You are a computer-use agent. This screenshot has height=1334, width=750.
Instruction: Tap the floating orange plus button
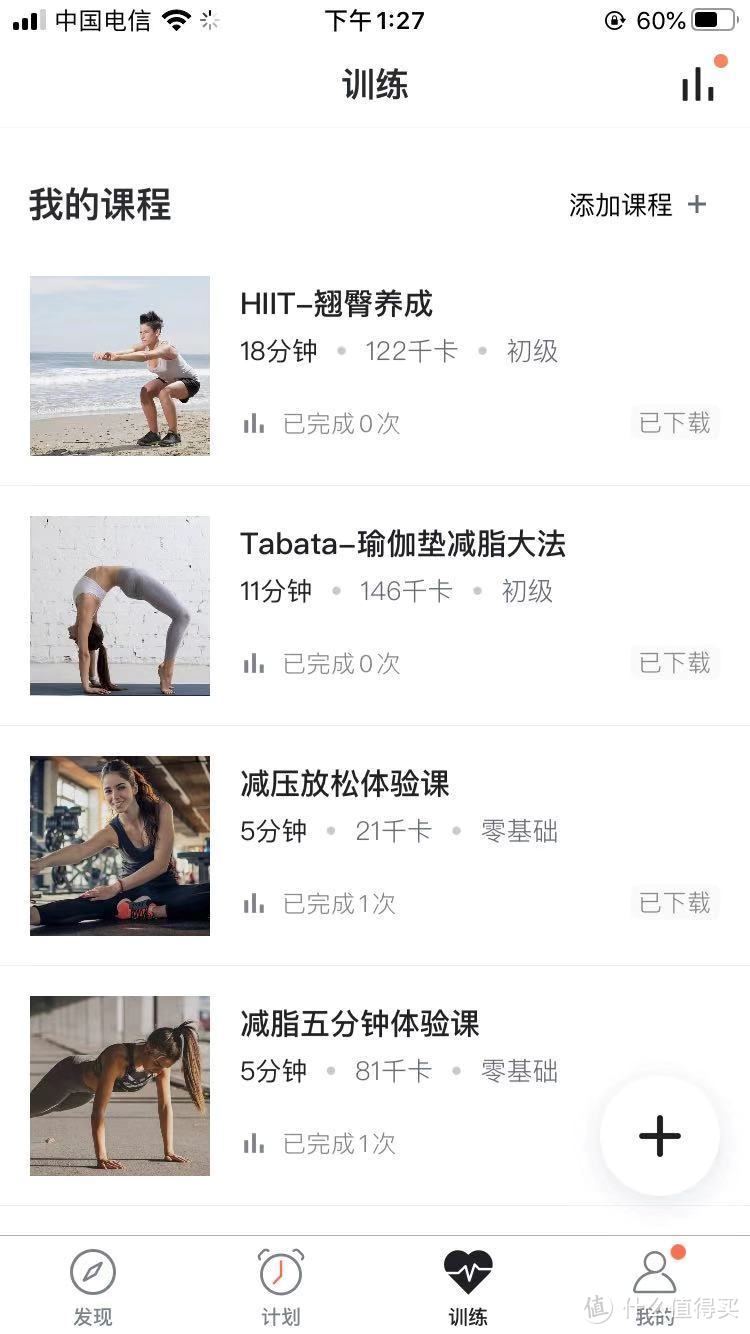coord(659,1136)
